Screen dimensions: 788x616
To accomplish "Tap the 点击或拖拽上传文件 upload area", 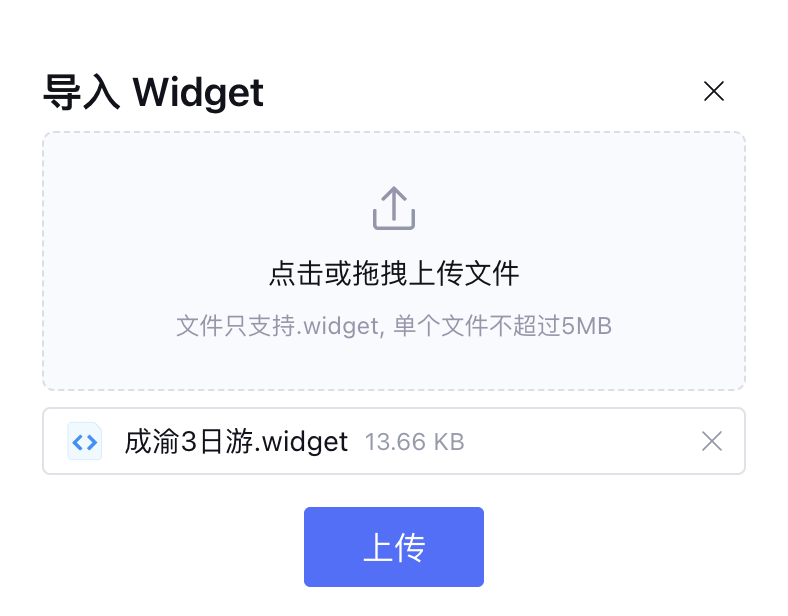I will tap(393, 261).
